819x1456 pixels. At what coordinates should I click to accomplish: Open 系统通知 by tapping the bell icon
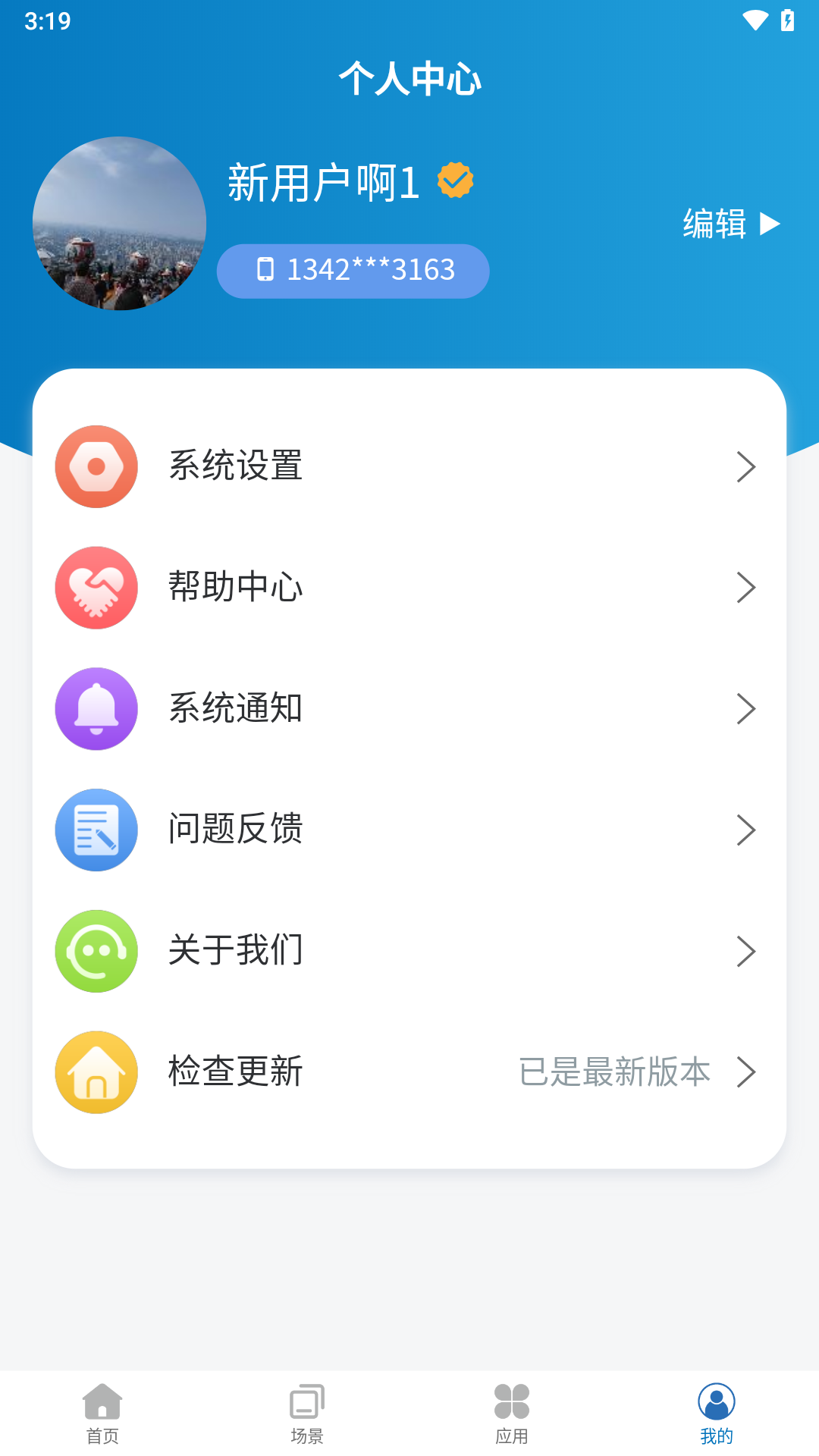(96, 709)
